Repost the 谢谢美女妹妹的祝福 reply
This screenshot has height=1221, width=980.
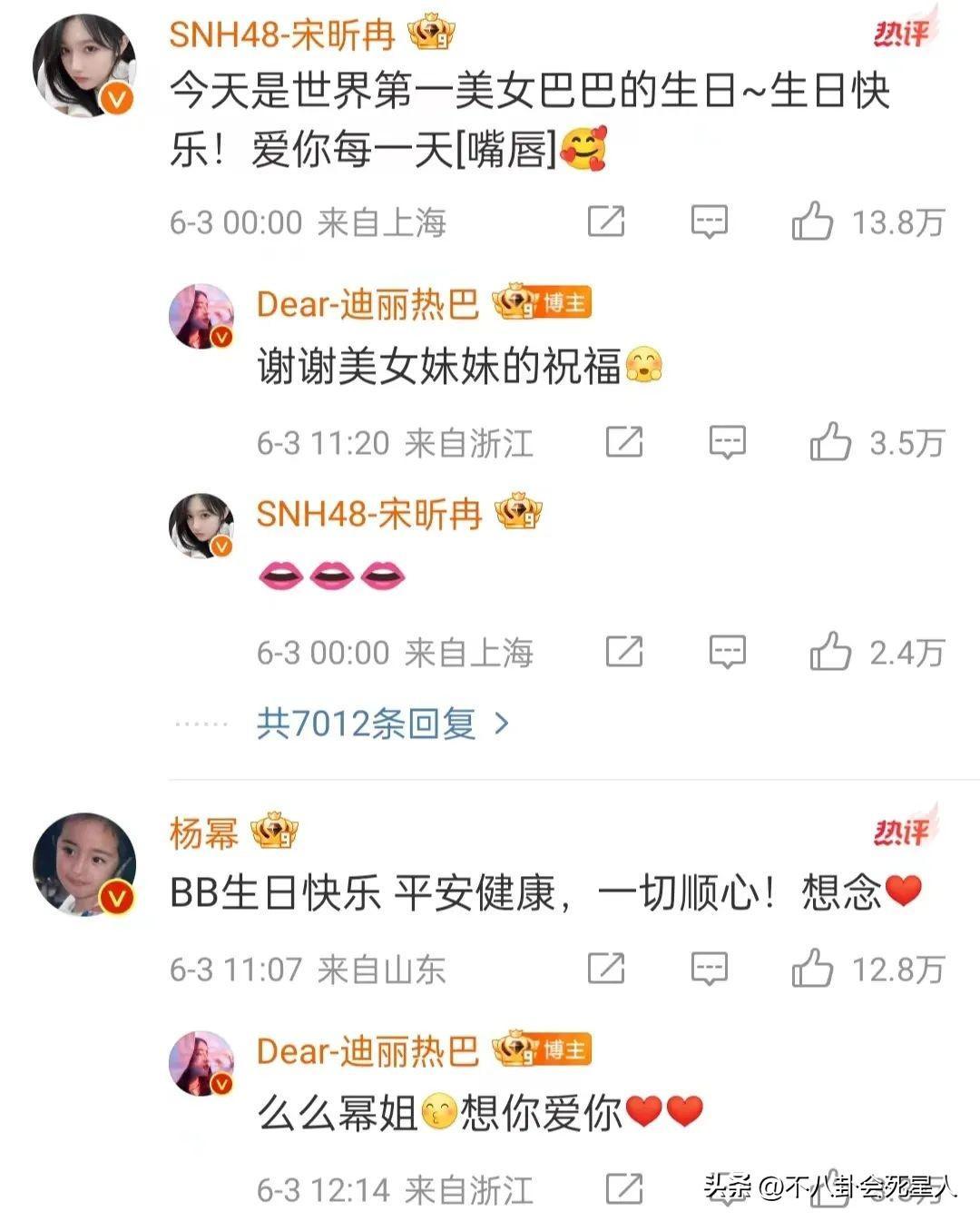pyautogui.click(x=624, y=443)
